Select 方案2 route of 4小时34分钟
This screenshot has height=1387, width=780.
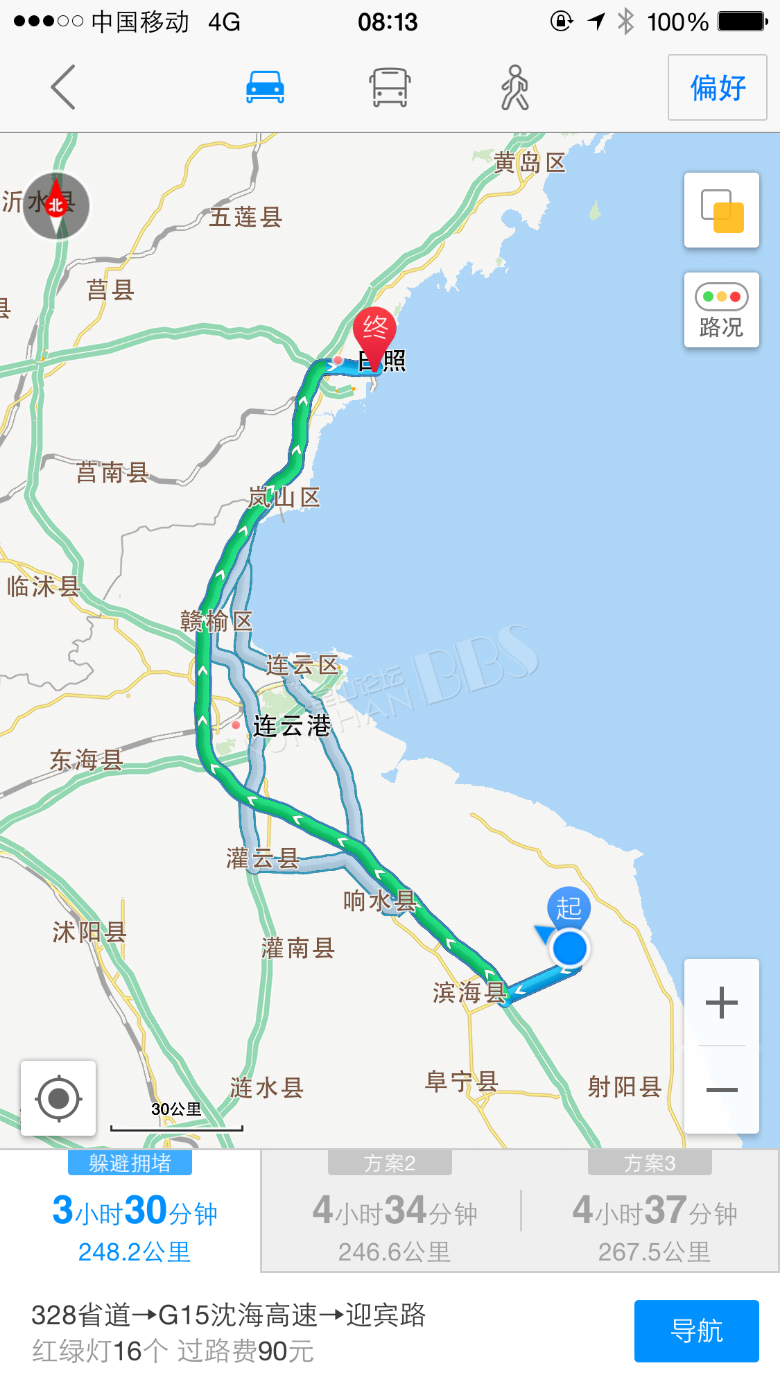pyautogui.click(x=392, y=1210)
